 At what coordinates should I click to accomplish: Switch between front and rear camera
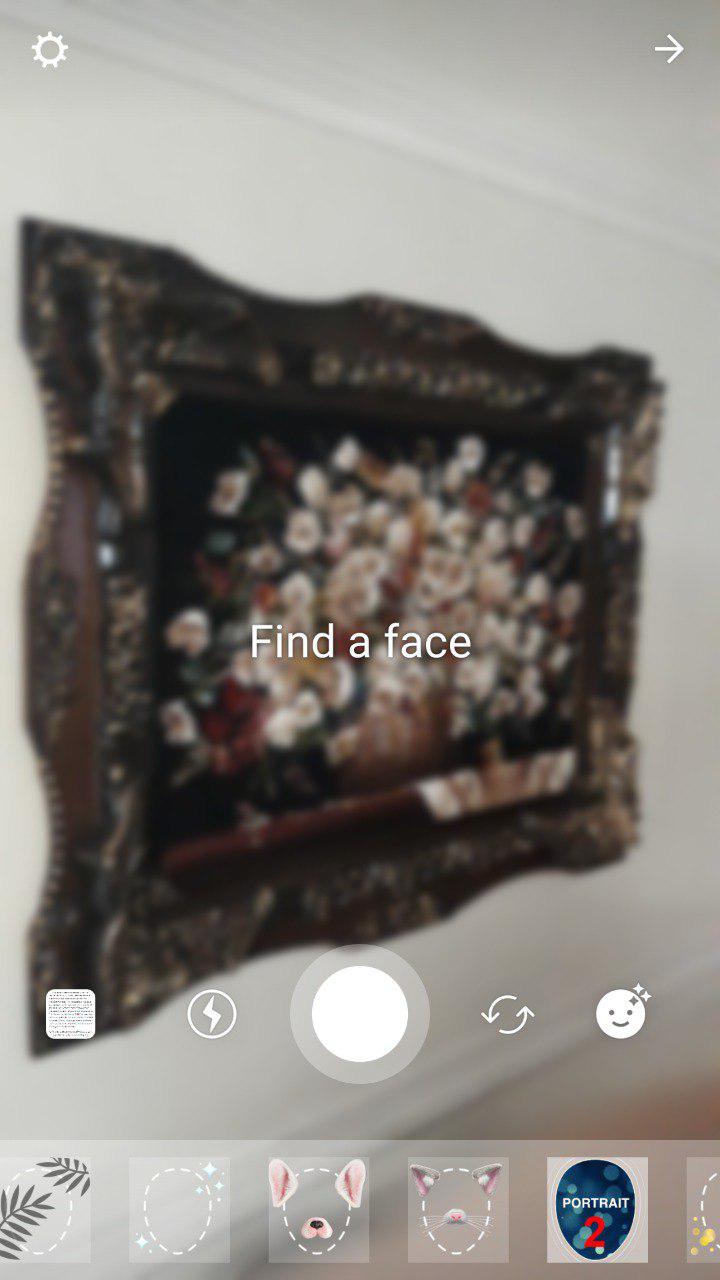[x=508, y=1014]
